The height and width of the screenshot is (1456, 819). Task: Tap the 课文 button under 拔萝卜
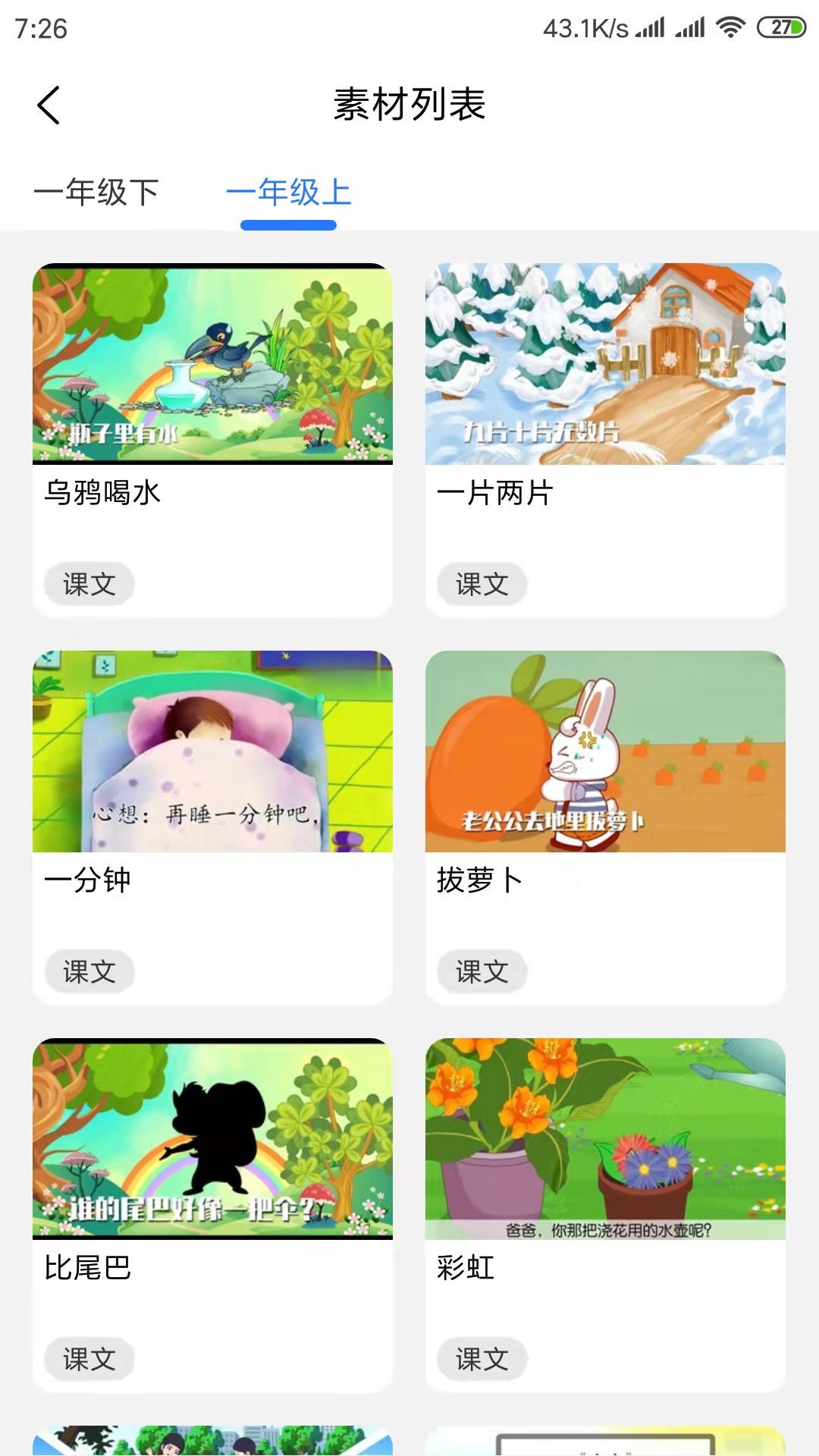click(x=482, y=971)
